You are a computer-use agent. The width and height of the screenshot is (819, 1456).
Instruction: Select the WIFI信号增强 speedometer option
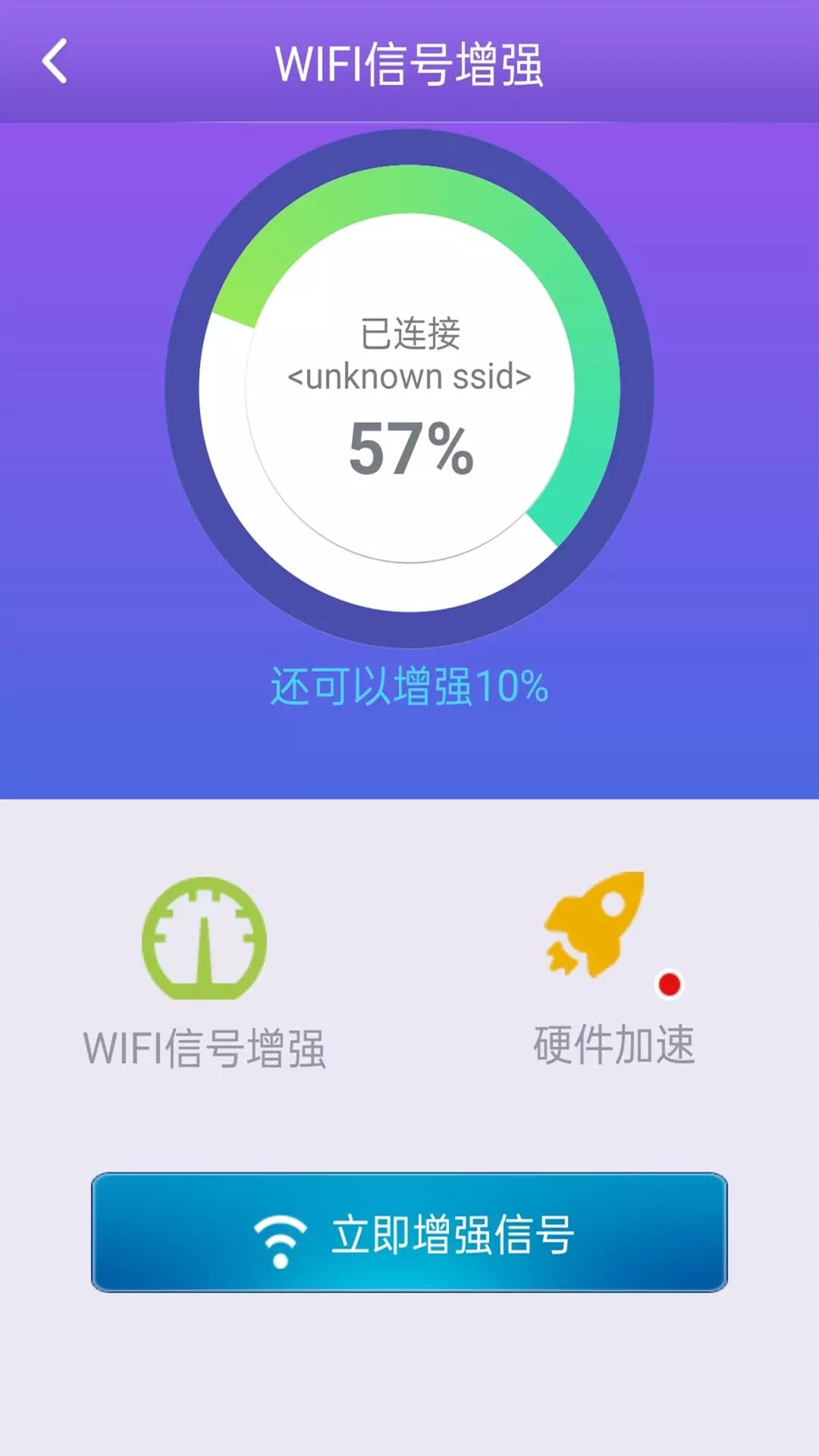(x=204, y=971)
